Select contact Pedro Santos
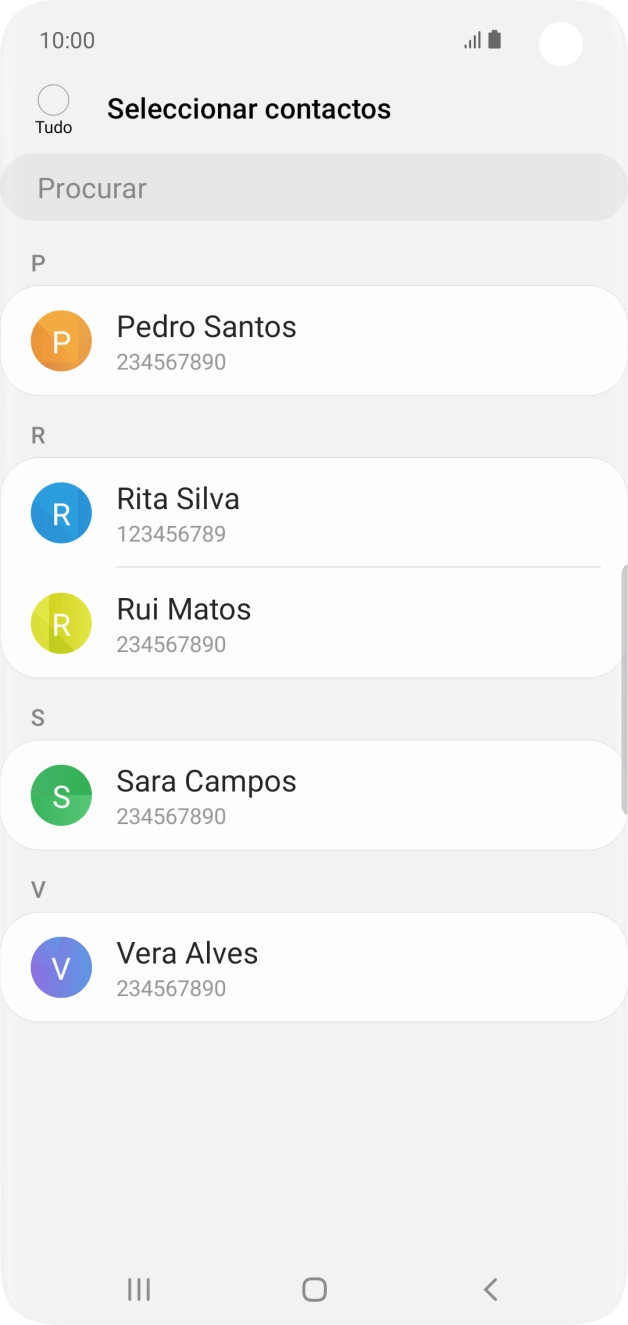628x1325 pixels. [x=313, y=341]
